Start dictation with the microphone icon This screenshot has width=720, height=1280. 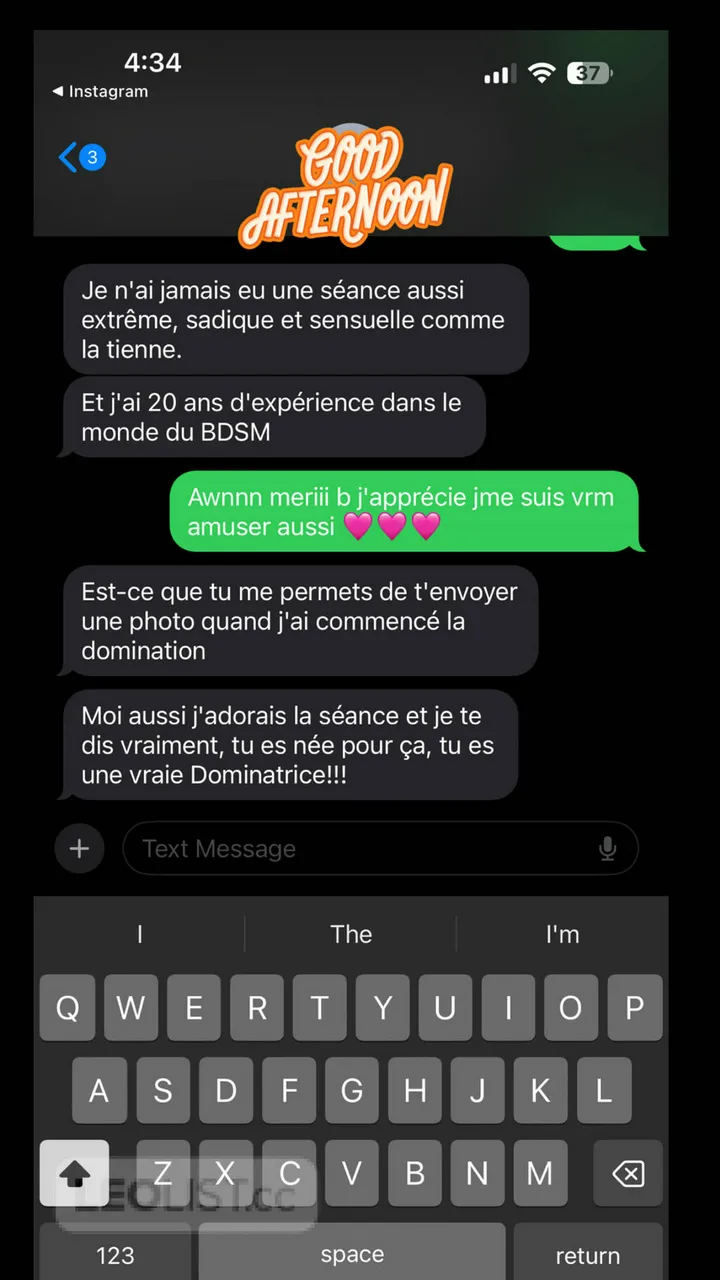tap(607, 849)
